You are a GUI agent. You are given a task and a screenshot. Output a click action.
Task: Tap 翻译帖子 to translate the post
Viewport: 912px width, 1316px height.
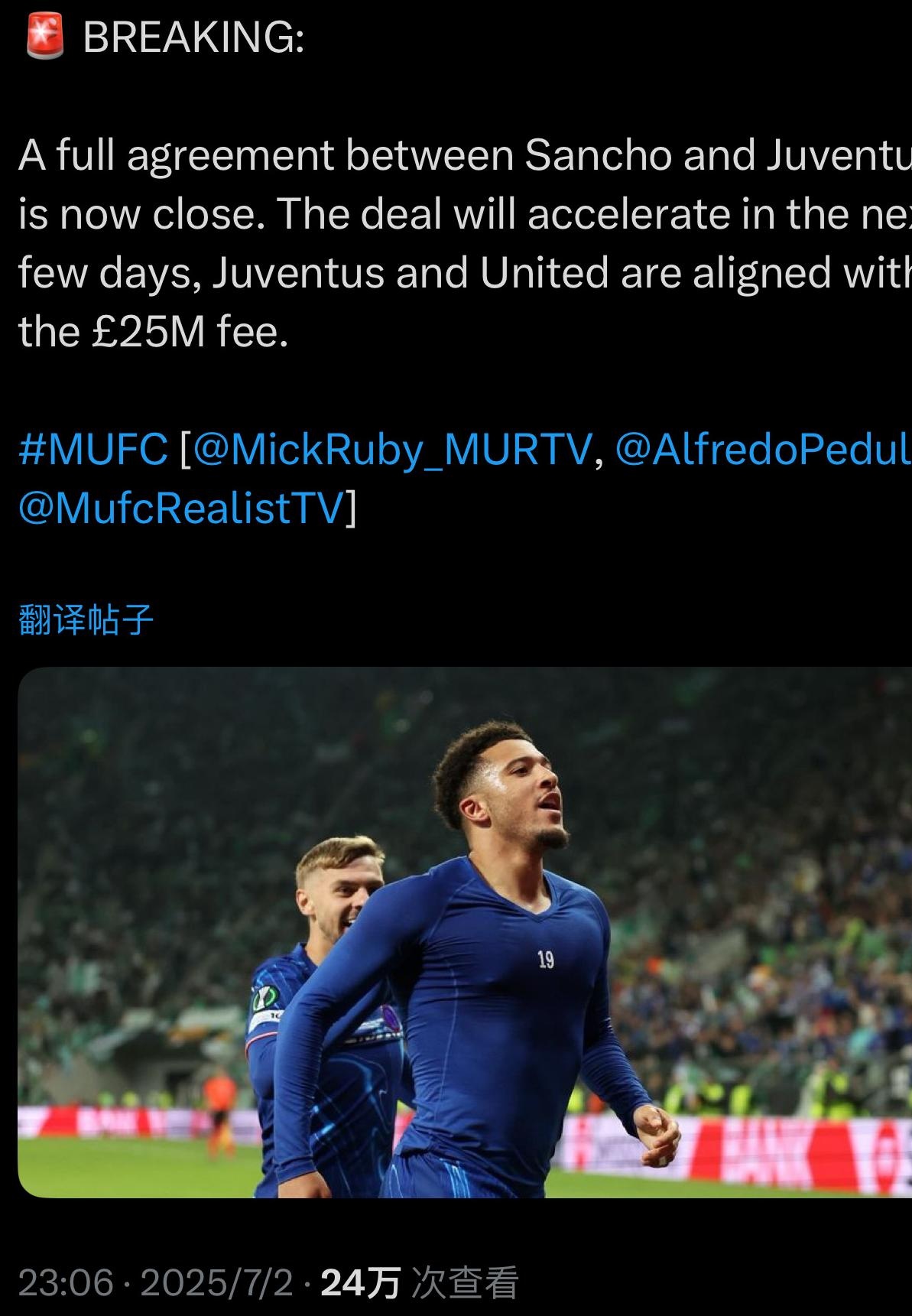[x=86, y=619]
